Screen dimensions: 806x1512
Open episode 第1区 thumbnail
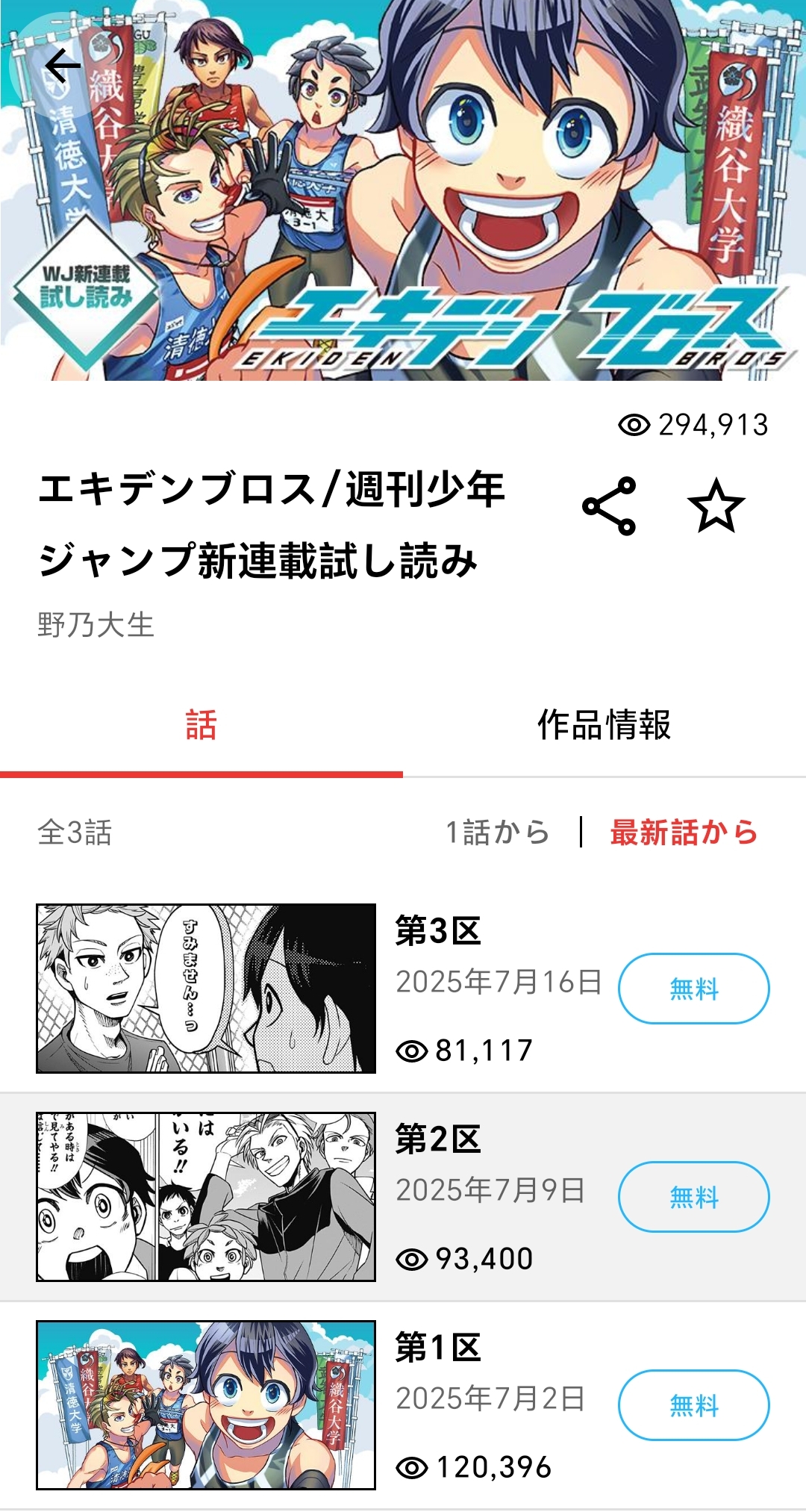point(206,1405)
